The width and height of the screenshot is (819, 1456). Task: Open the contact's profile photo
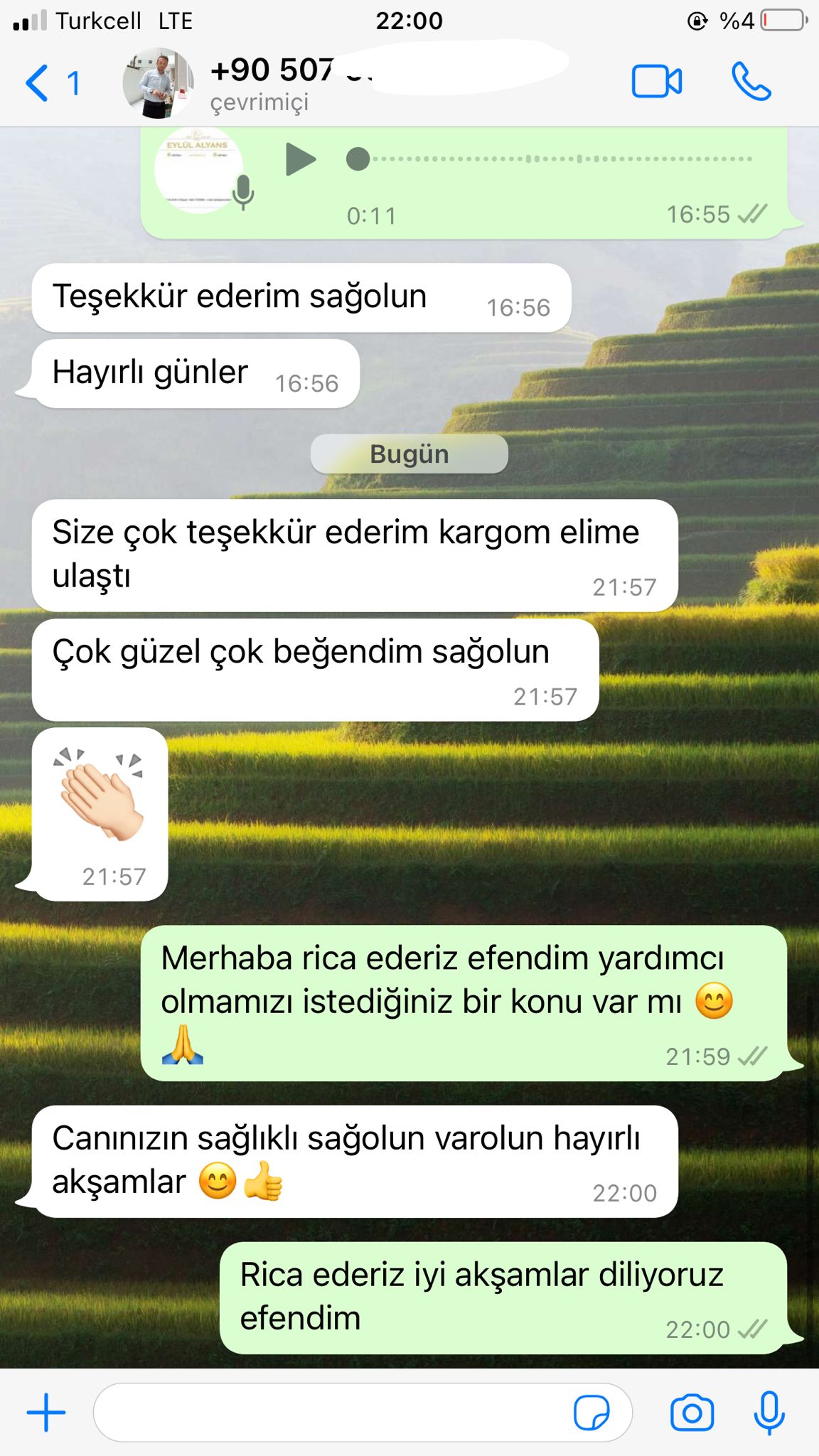pos(158,83)
